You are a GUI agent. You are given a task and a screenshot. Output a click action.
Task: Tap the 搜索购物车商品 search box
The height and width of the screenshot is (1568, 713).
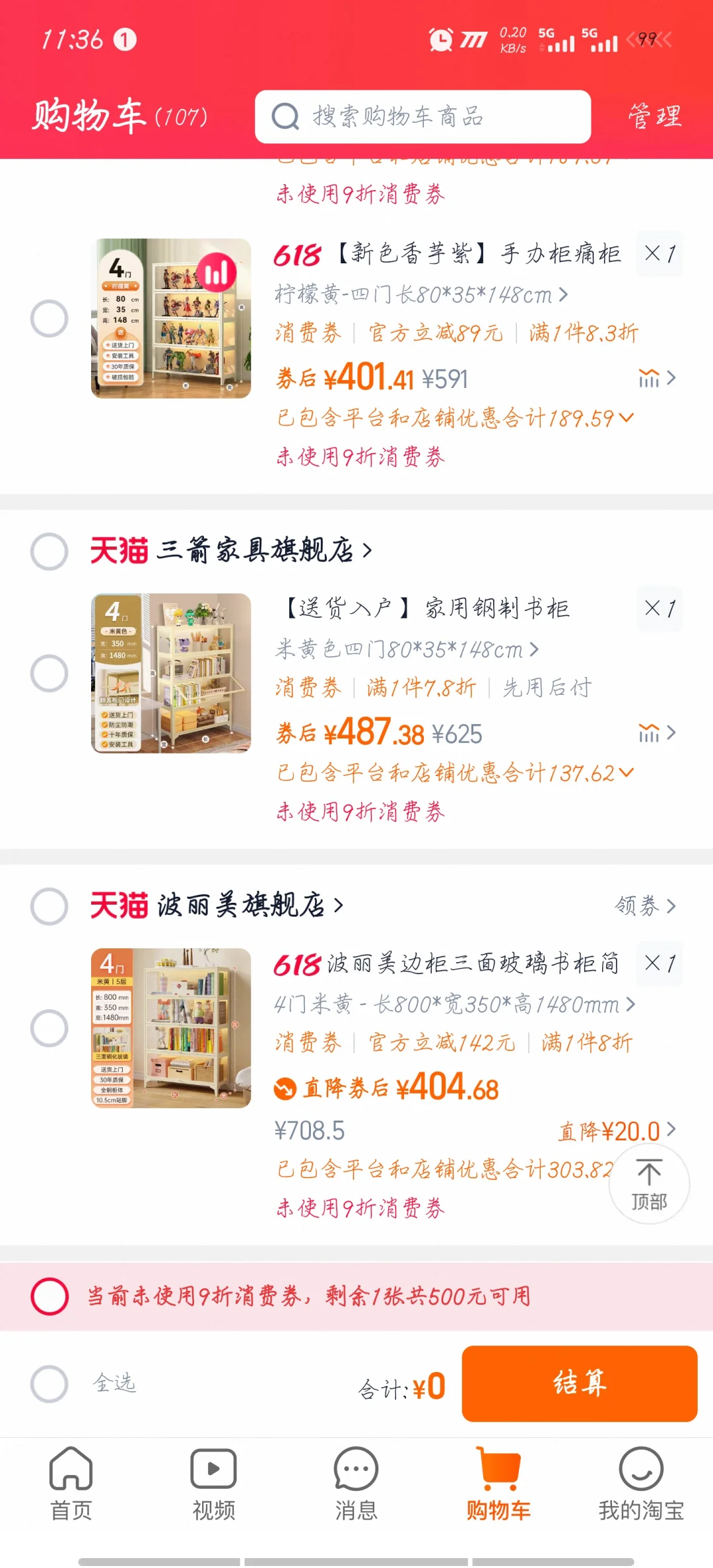click(x=423, y=117)
